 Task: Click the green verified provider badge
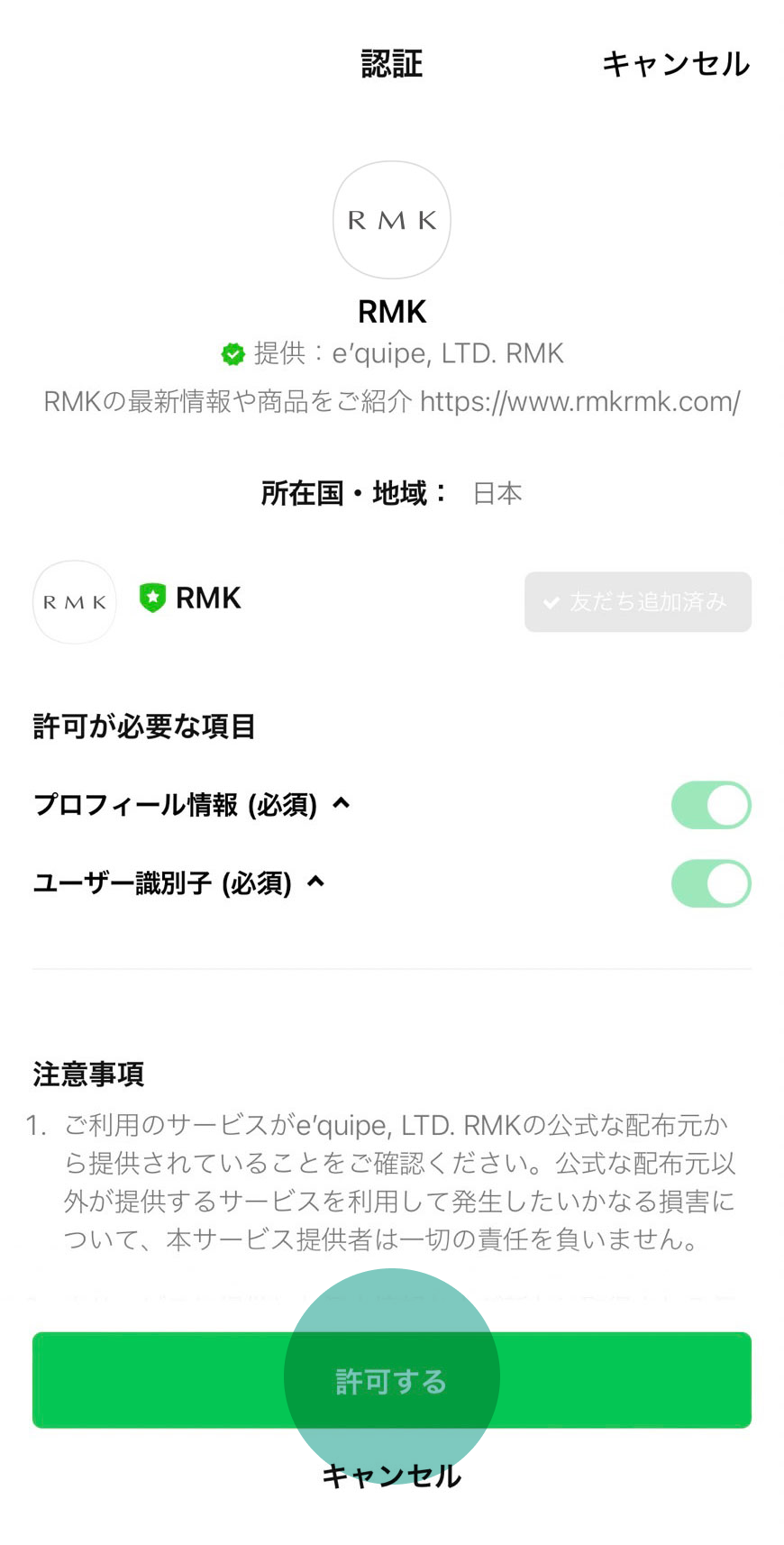[232, 352]
